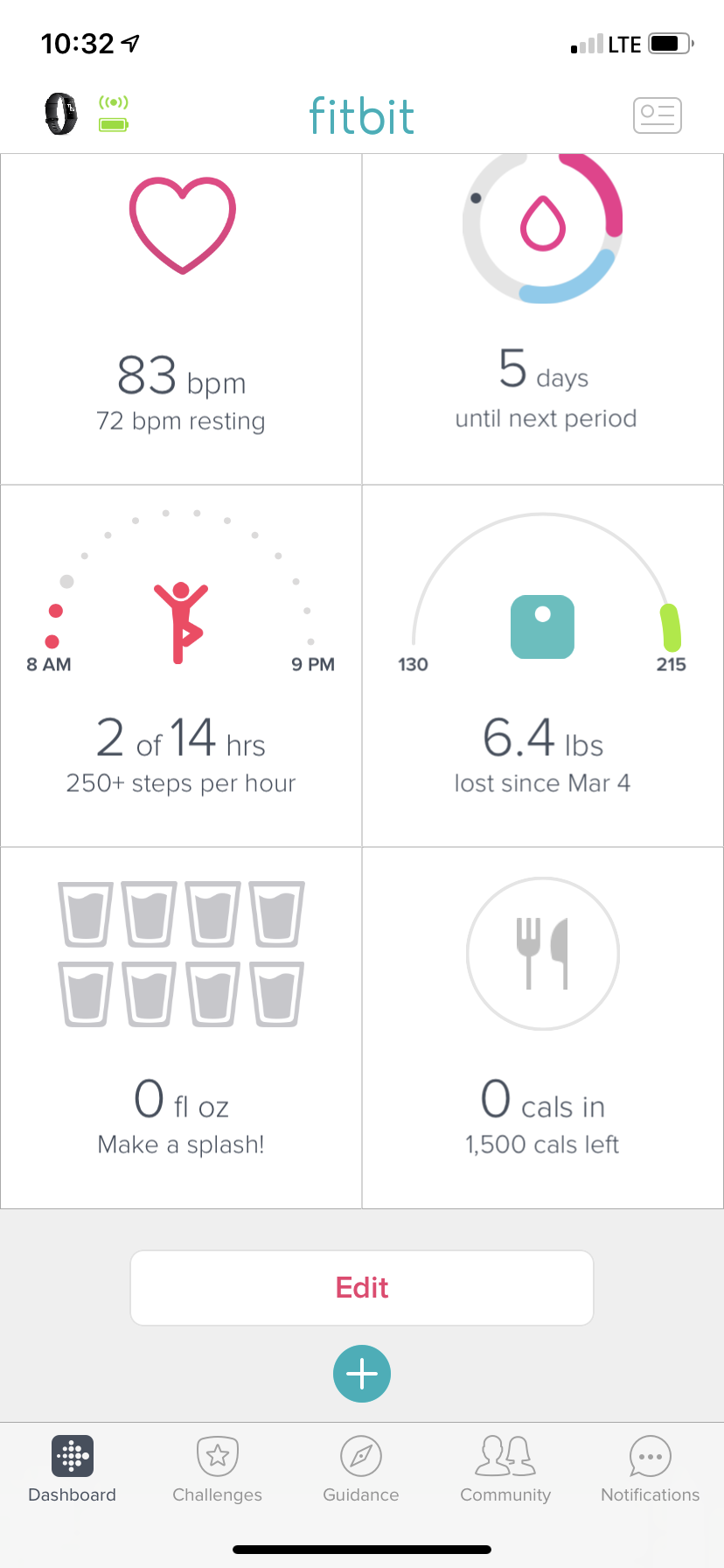Tap the fitbit logo in the header
This screenshot has width=724, height=1568.
(362, 115)
